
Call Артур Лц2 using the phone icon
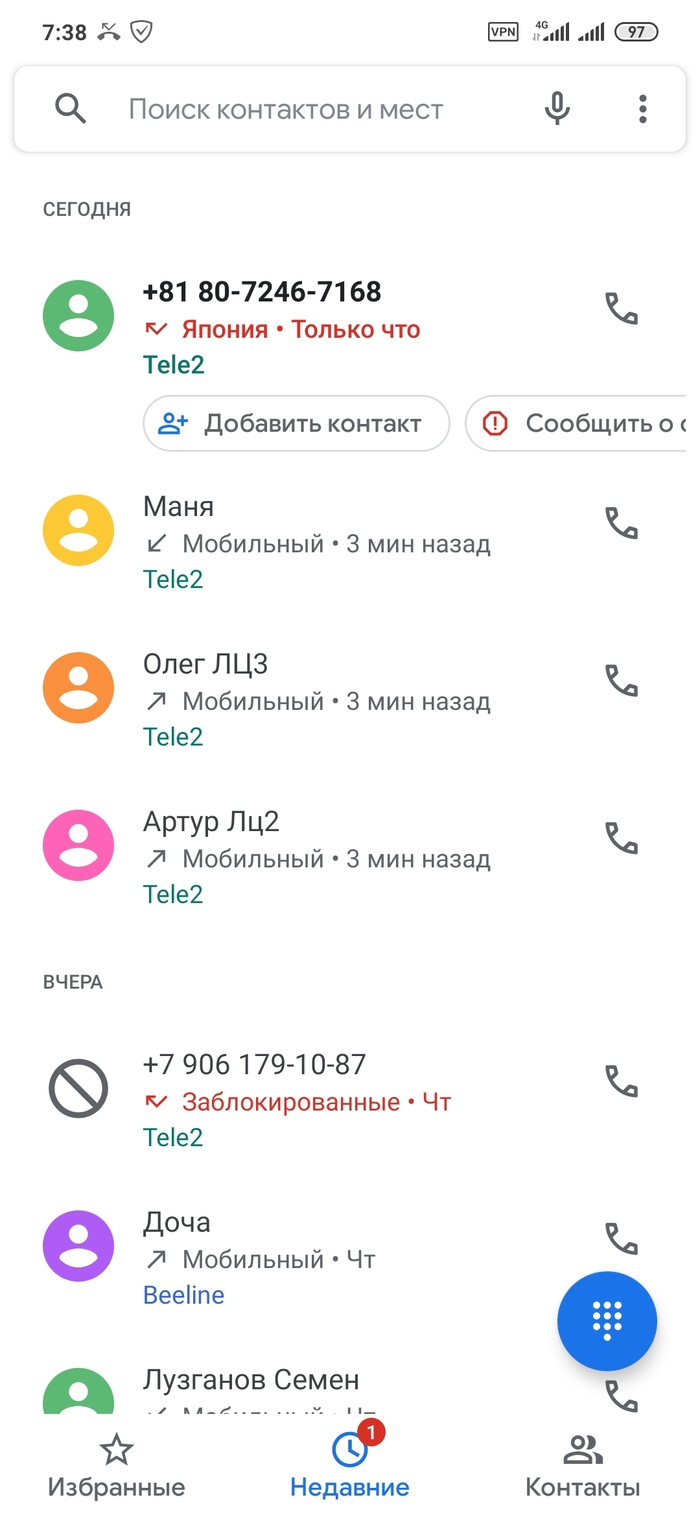pyautogui.click(x=621, y=838)
